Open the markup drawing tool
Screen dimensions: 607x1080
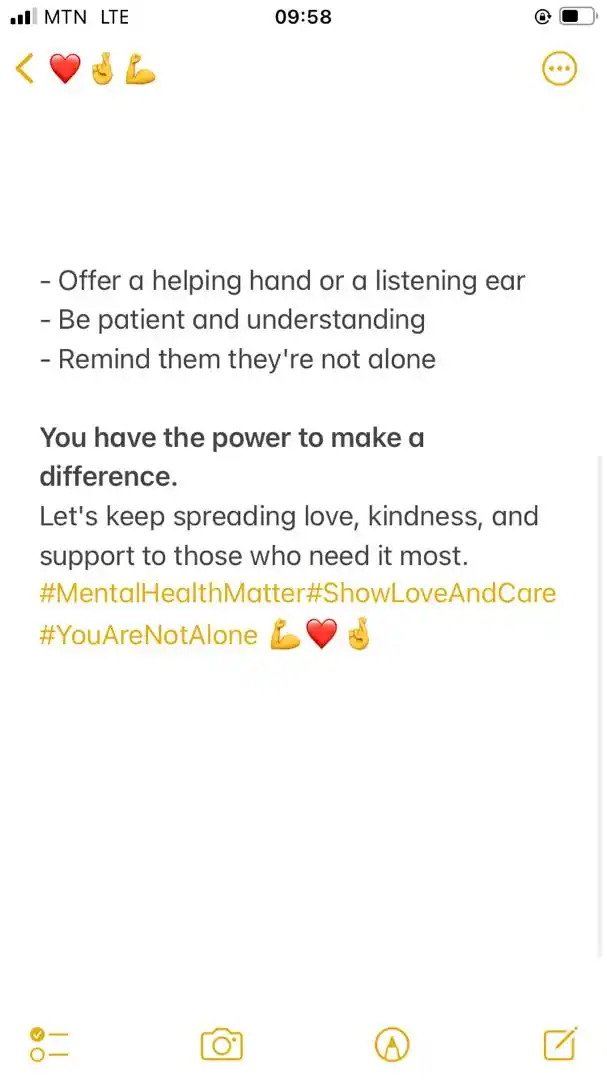391,1044
